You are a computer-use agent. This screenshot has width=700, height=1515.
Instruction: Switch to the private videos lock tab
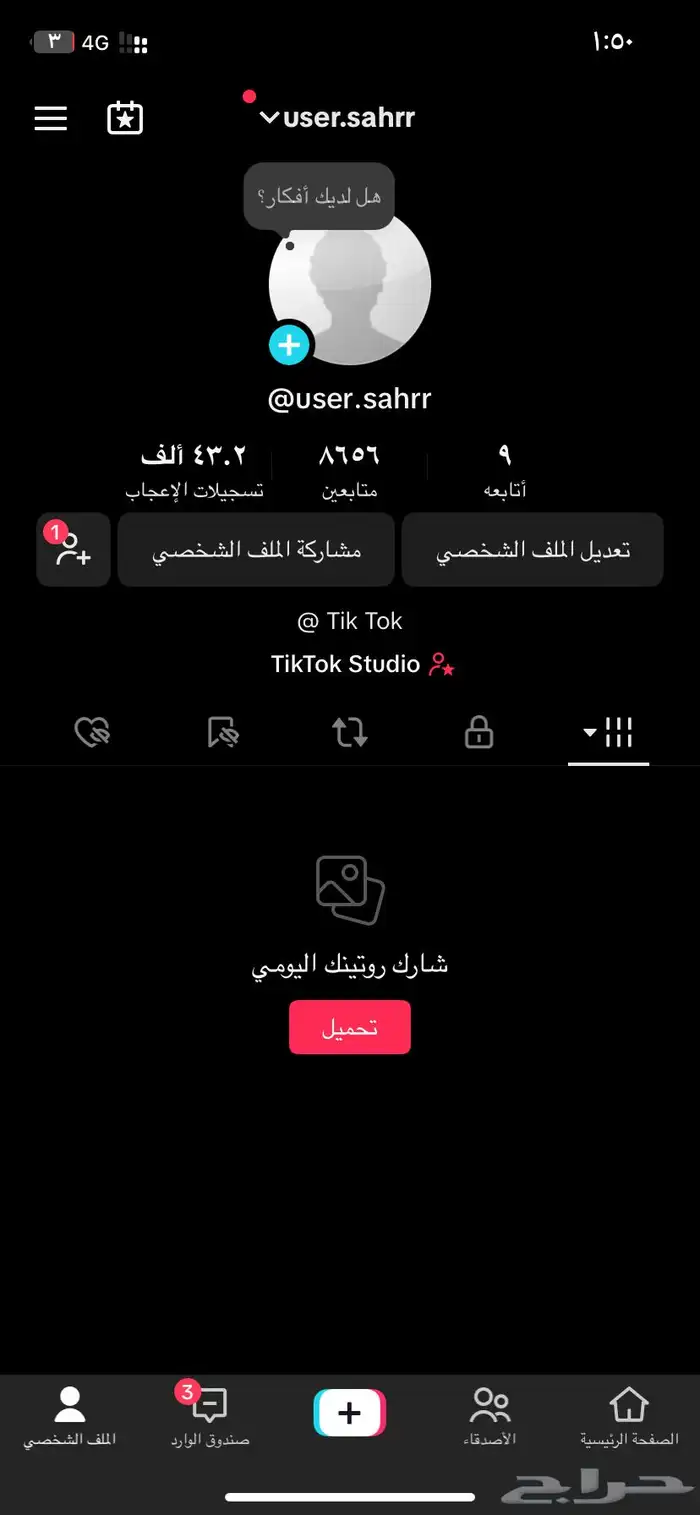(479, 733)
